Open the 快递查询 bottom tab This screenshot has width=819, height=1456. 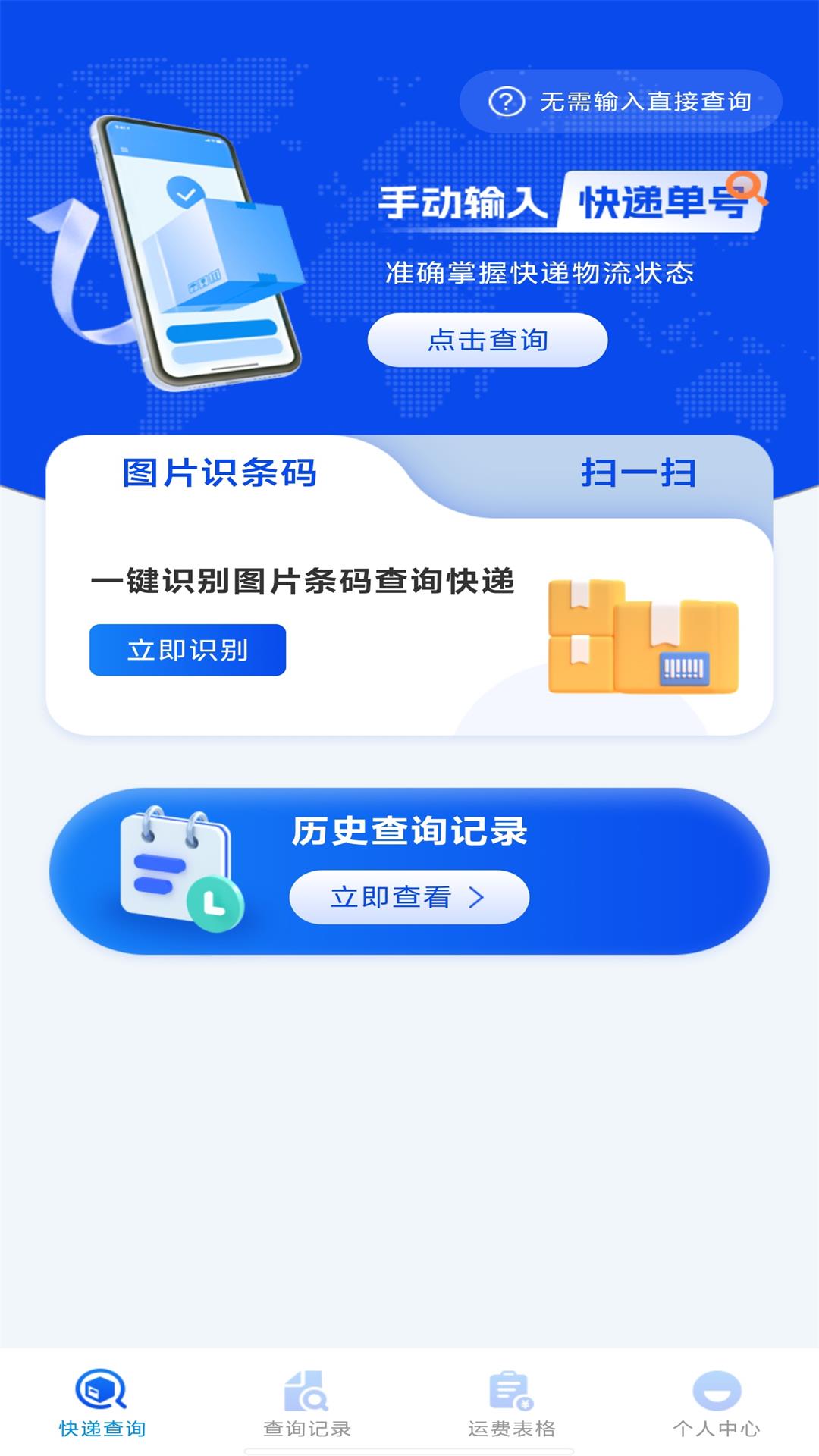pos(102,1404)
